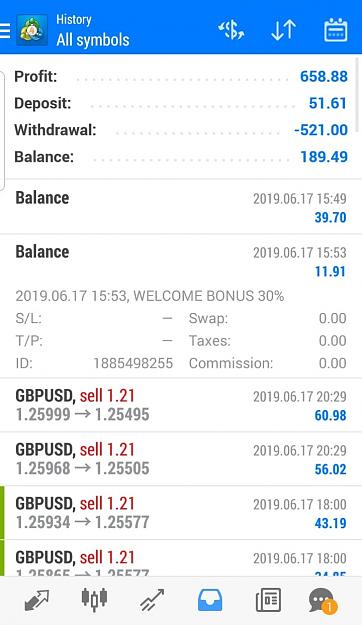Switch to the candlestick Chart tab
362x625 pixels.
tap(94, 599)
